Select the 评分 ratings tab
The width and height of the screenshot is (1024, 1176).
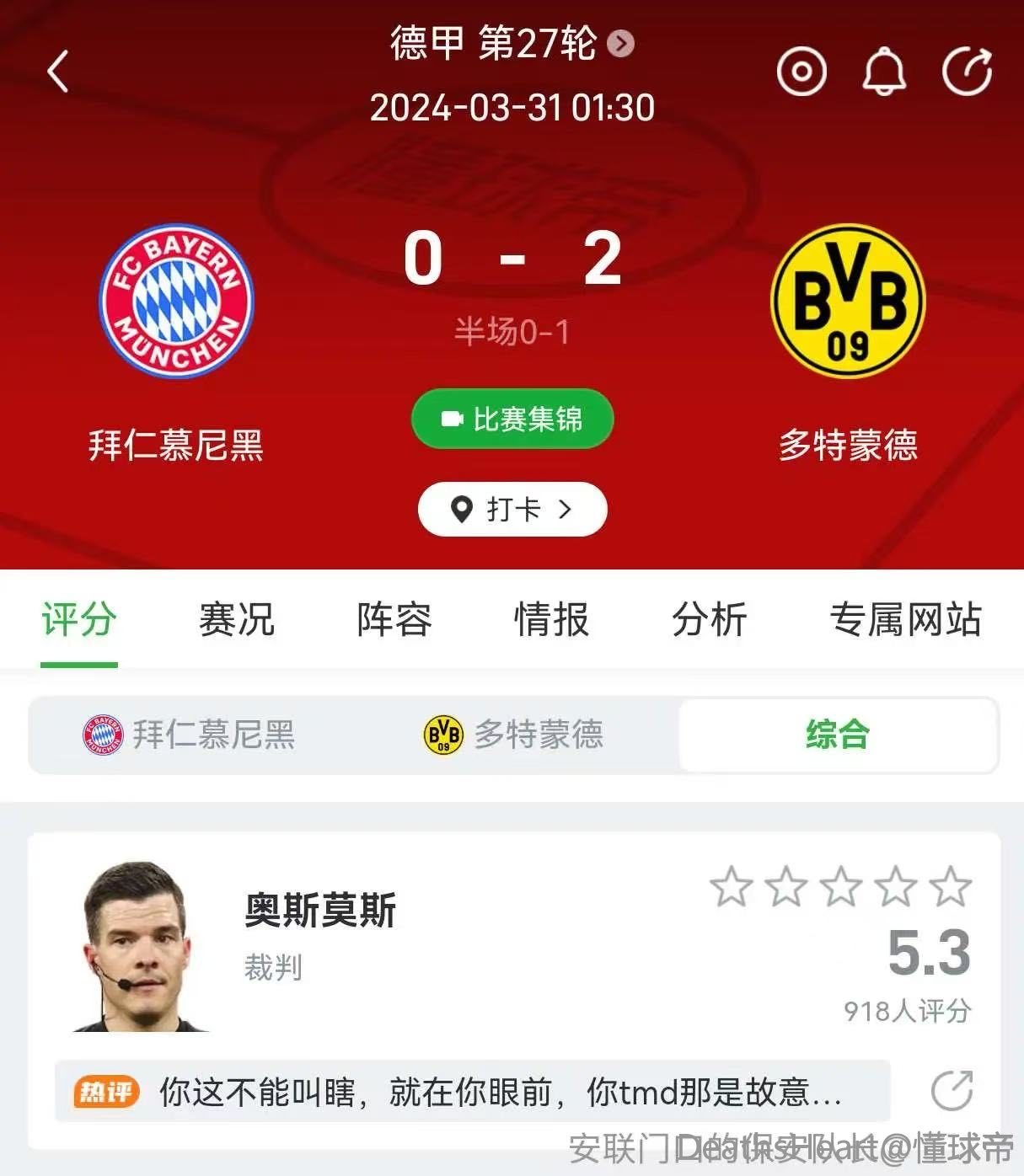tap(79, 620)
